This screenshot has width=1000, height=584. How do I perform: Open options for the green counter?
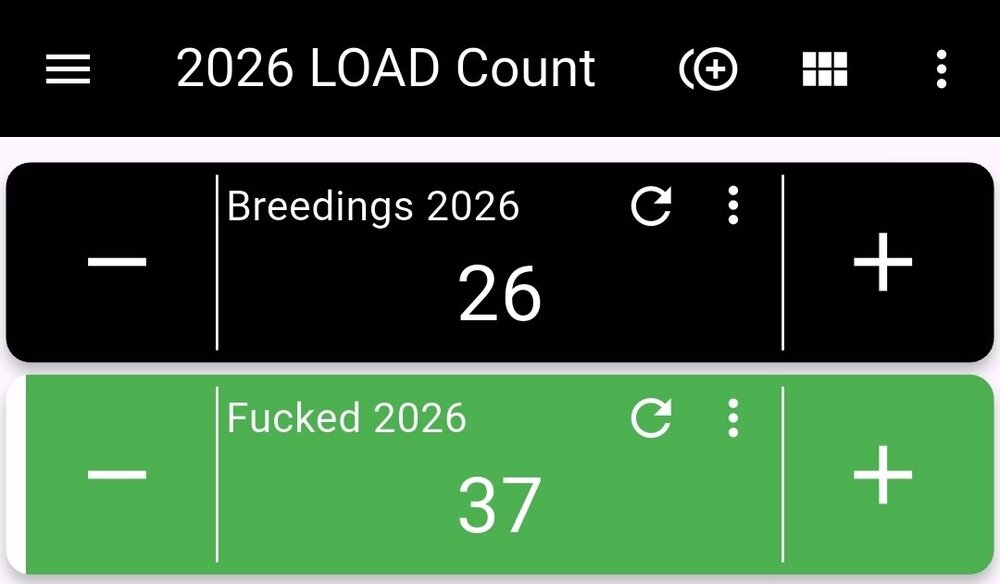[x=733, y=418]
